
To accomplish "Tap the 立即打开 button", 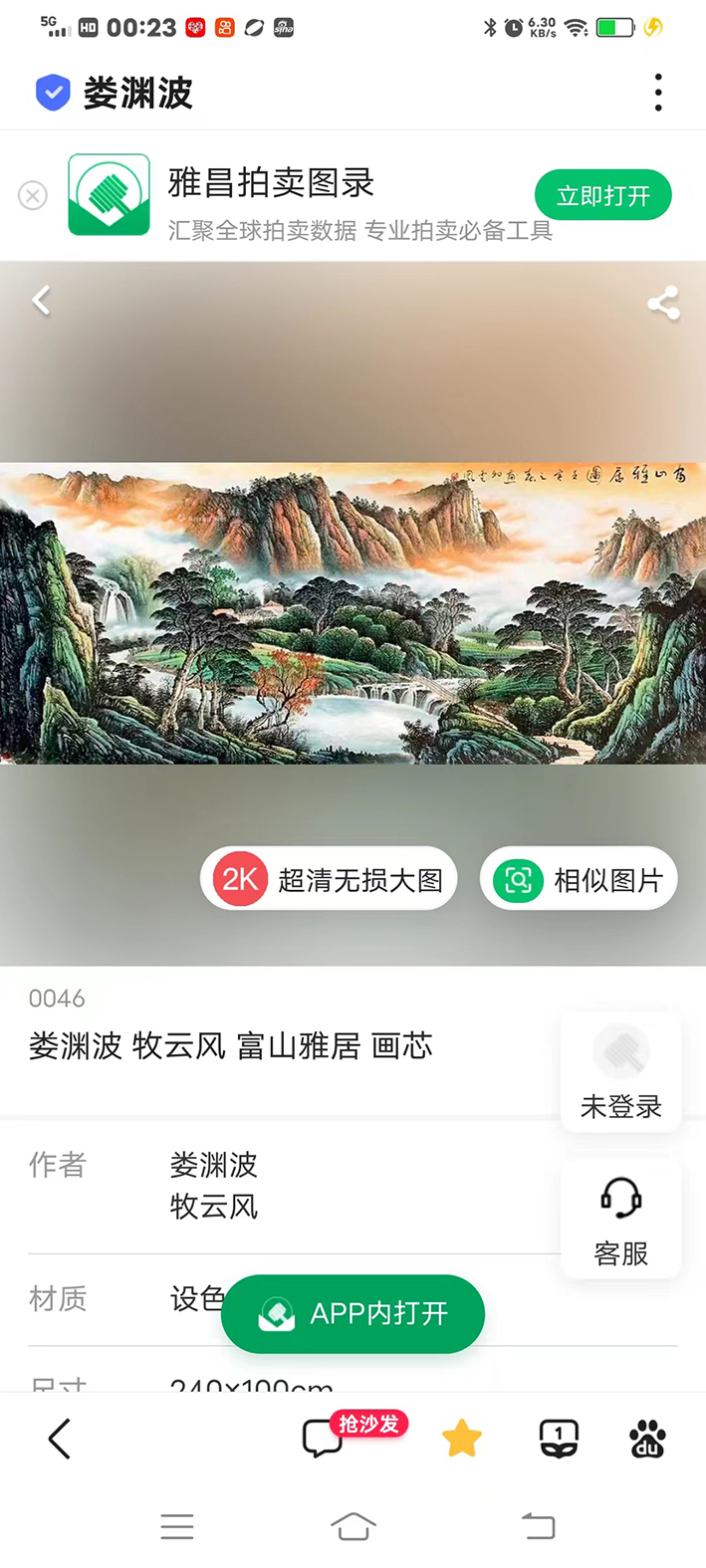I will pos(602,195).
